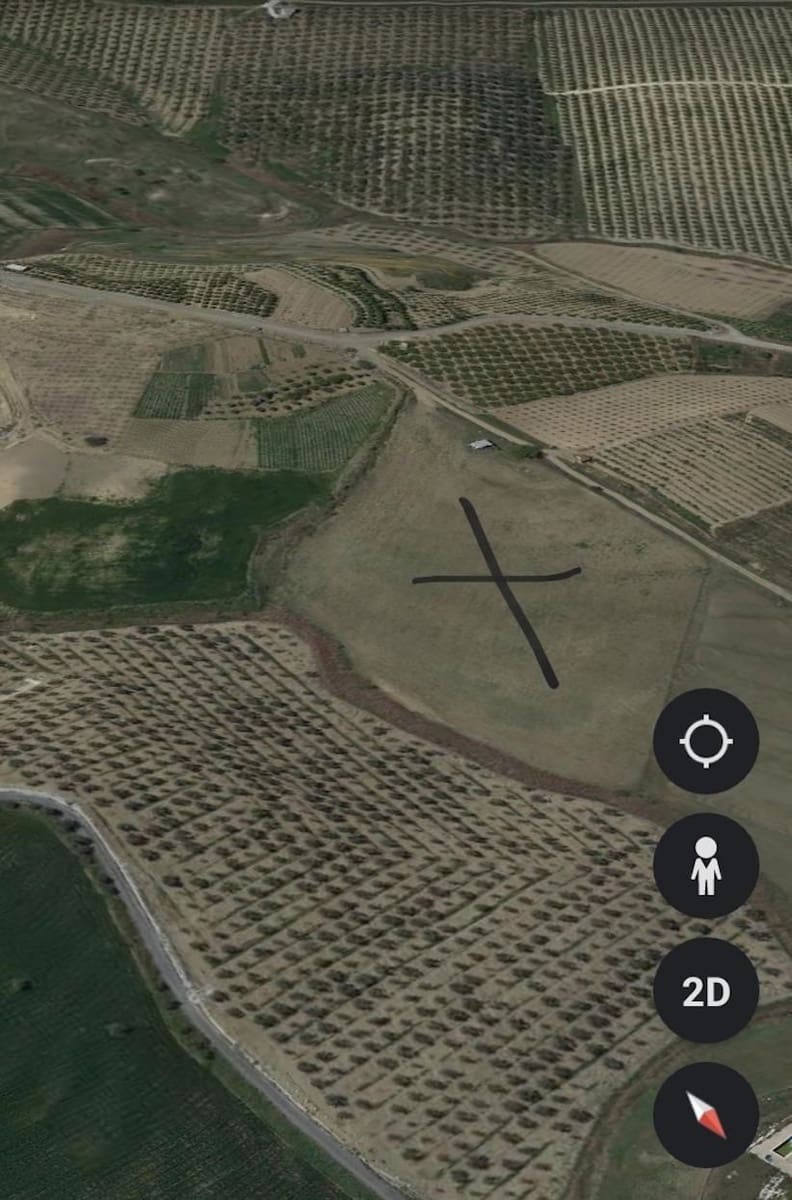Center the map on my location
The width and height of the screenshot is (792, 1200).
click(x=705, y=741)
